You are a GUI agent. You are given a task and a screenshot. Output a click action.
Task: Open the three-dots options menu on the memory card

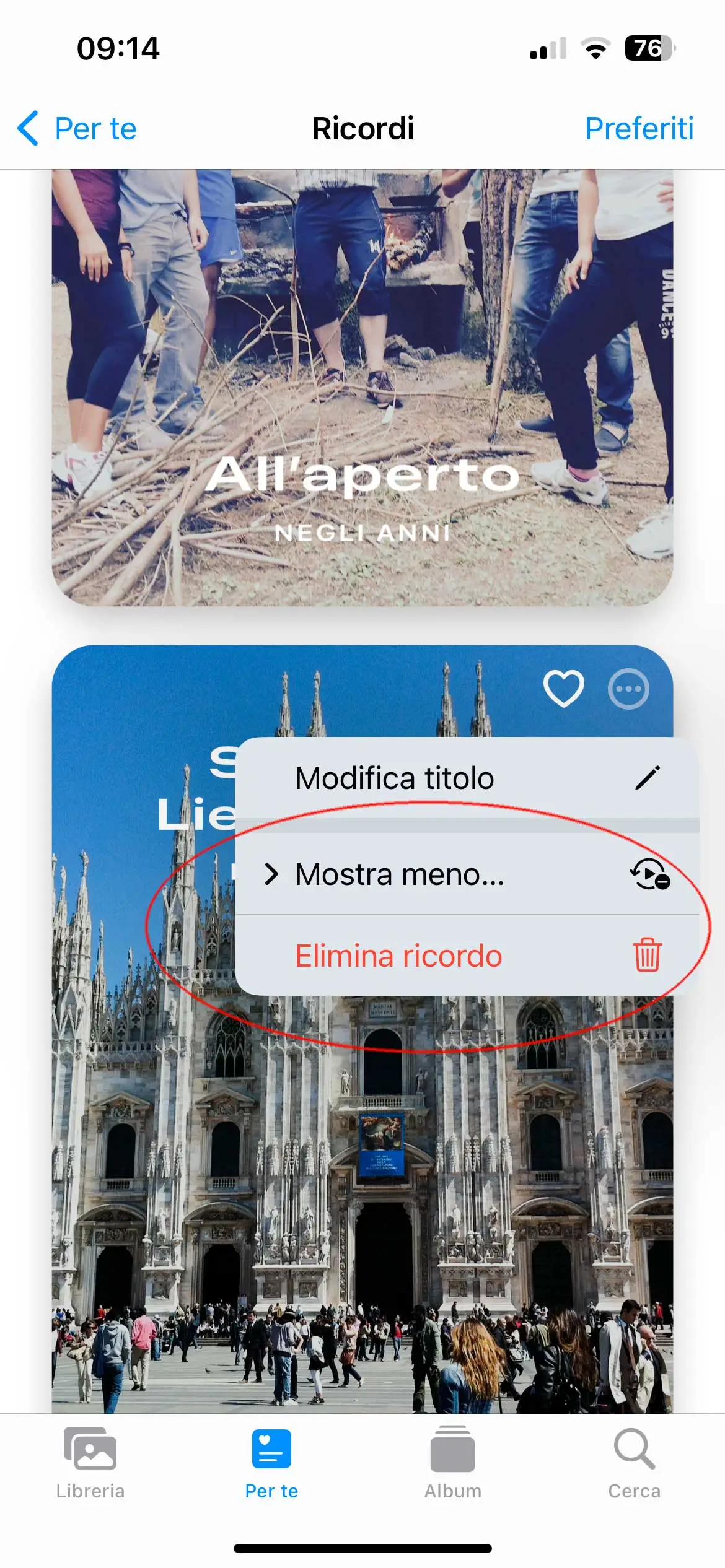(628, 689)
